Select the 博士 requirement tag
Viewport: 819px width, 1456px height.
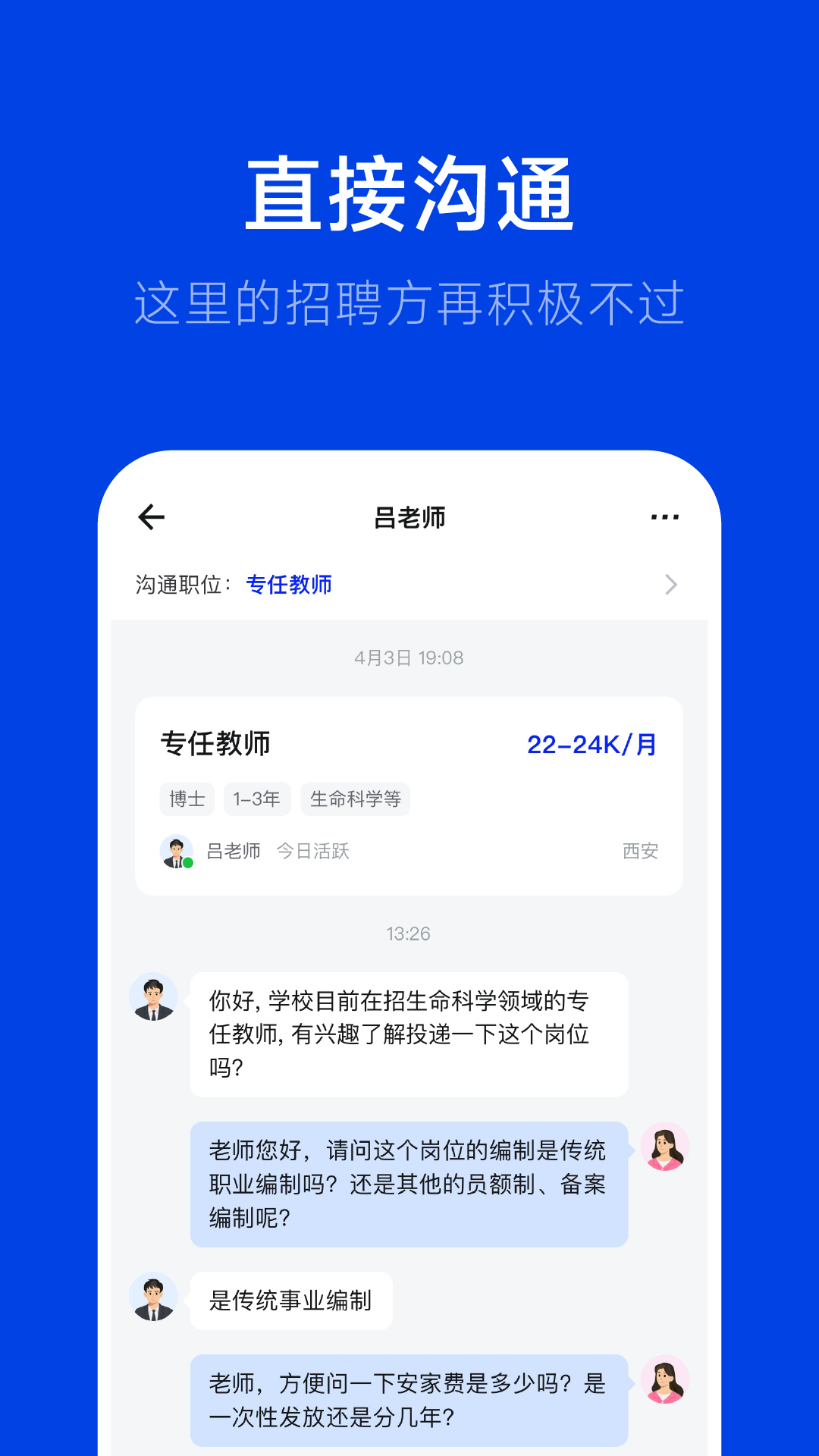click(x=187, y=799)
